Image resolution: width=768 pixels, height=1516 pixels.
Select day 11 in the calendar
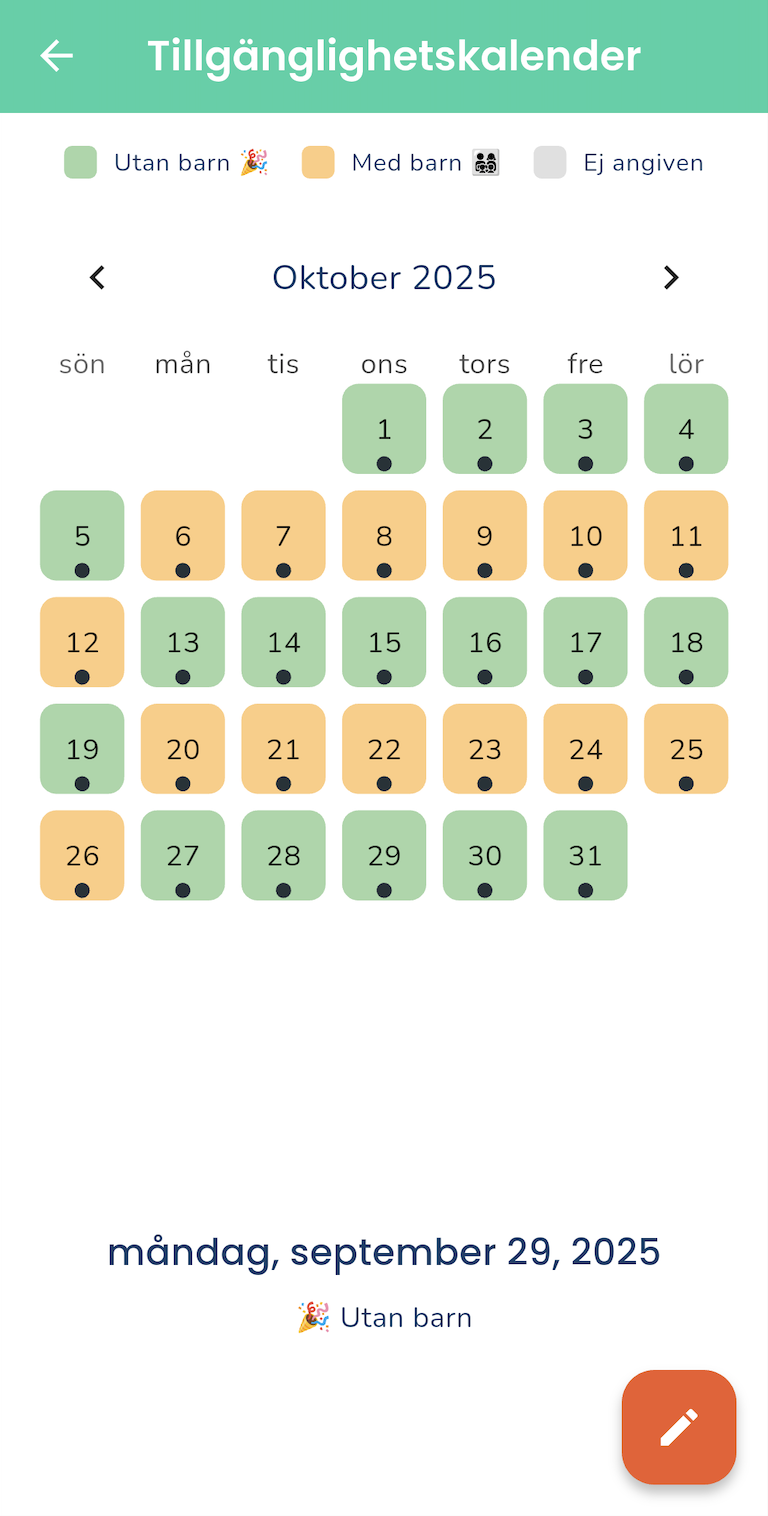[x=686, y=536]
